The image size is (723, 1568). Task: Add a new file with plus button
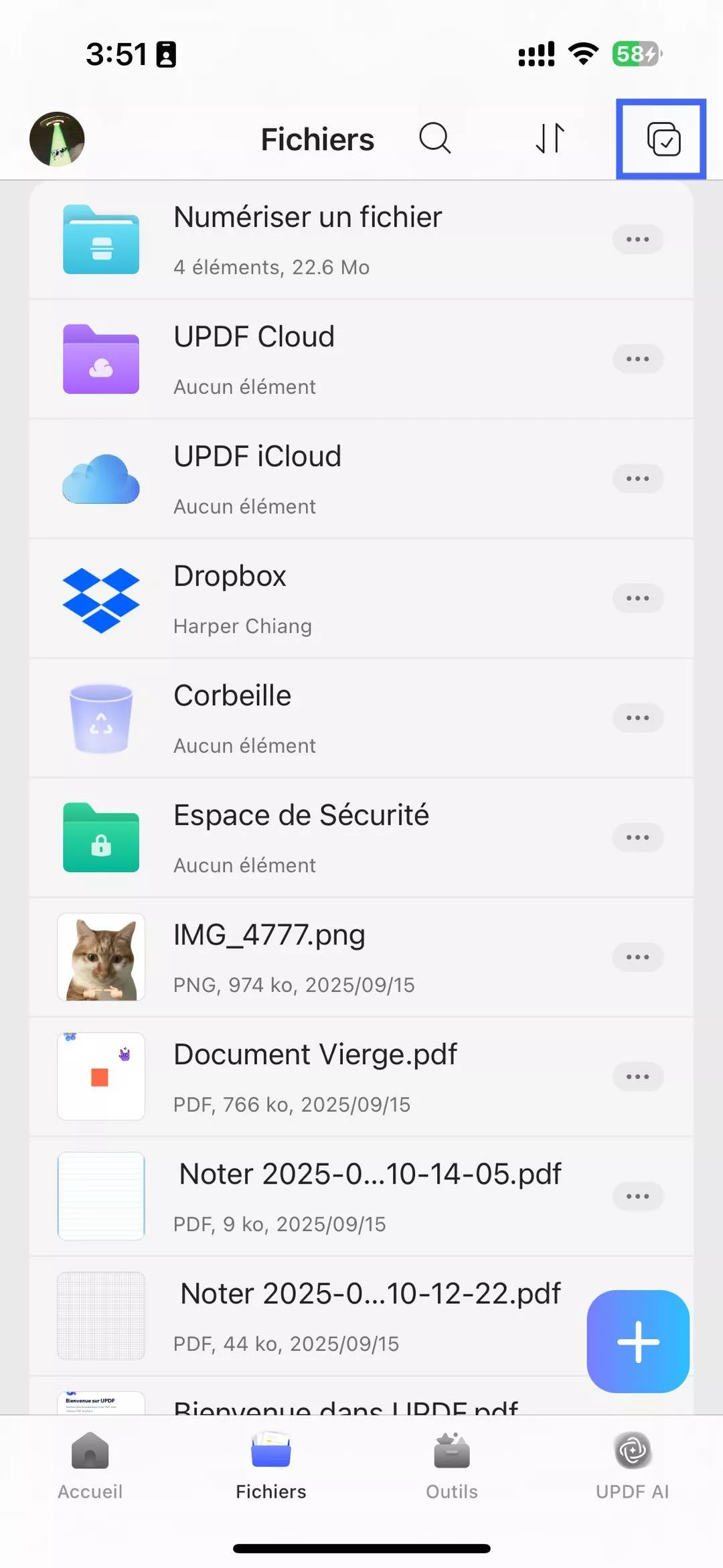(x=638, y=1342)
